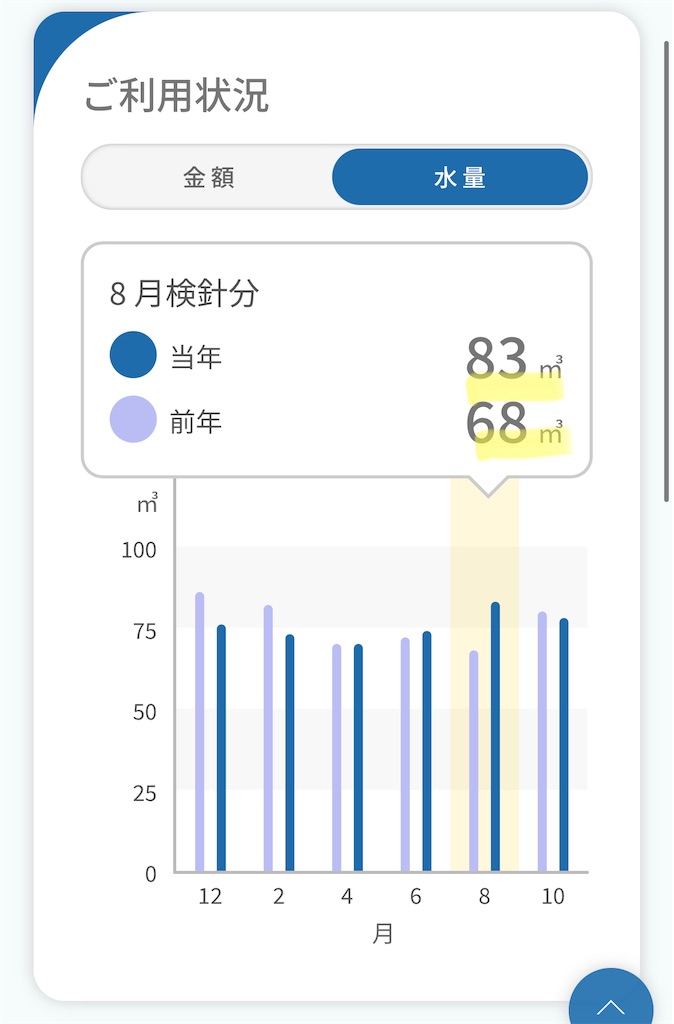The height and width of the screenshot is (1024, 674).
Task: Tap the scroll-to-top arrow button
Action: coord(610,1003)
